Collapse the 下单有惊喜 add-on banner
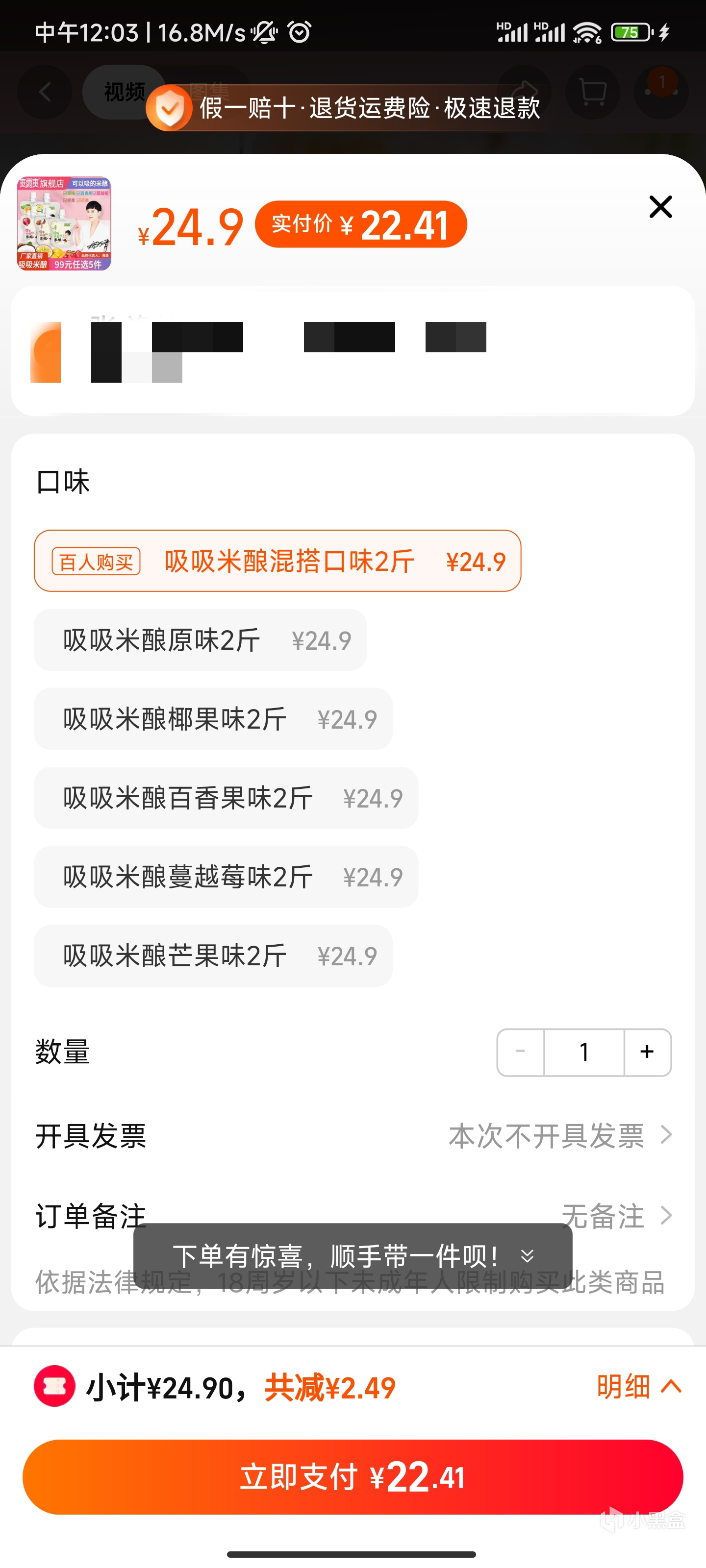706x1568 pixels. [528, 1256]
